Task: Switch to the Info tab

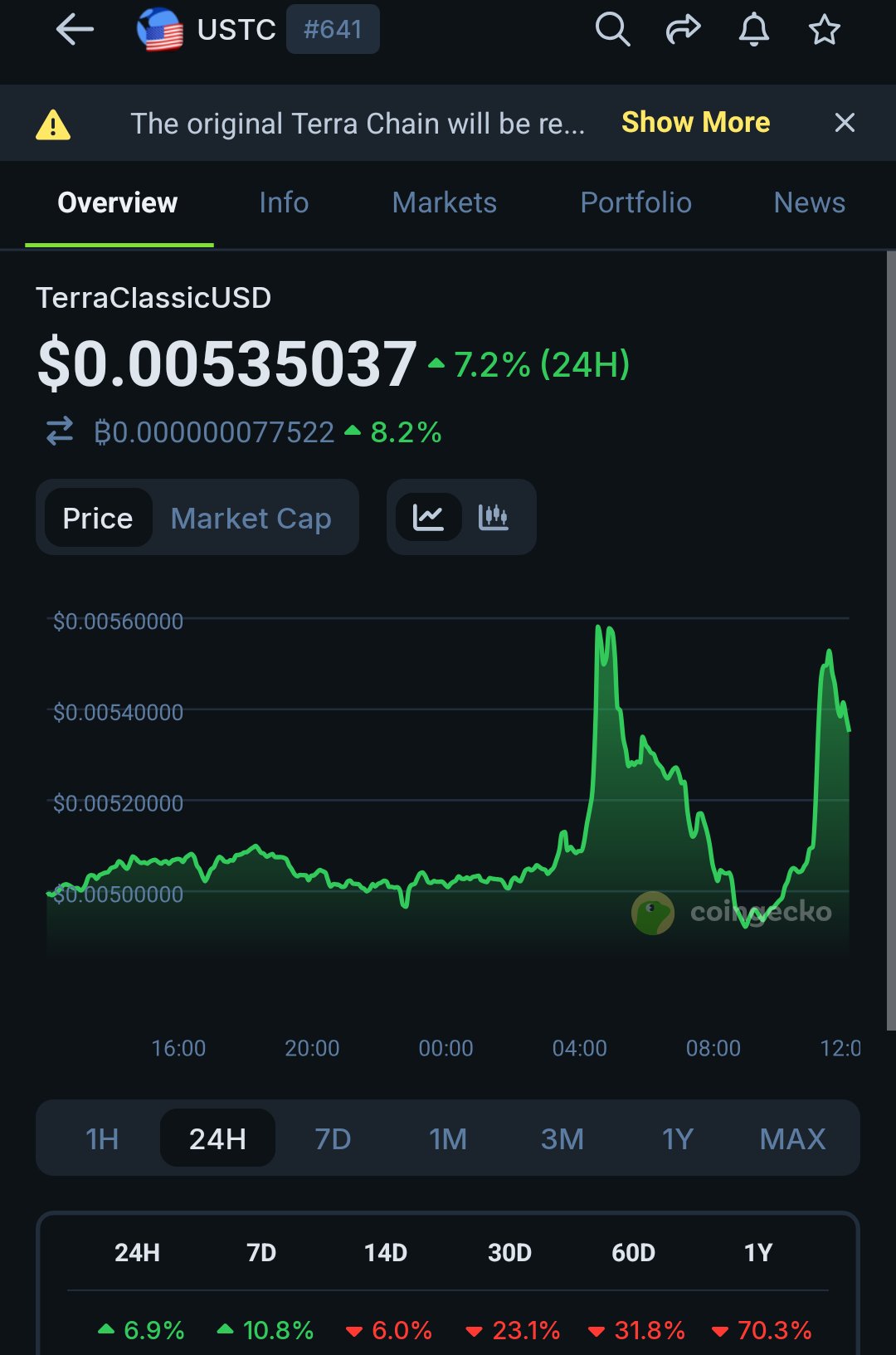Action: pyautogui.click(x=284, y=202)
